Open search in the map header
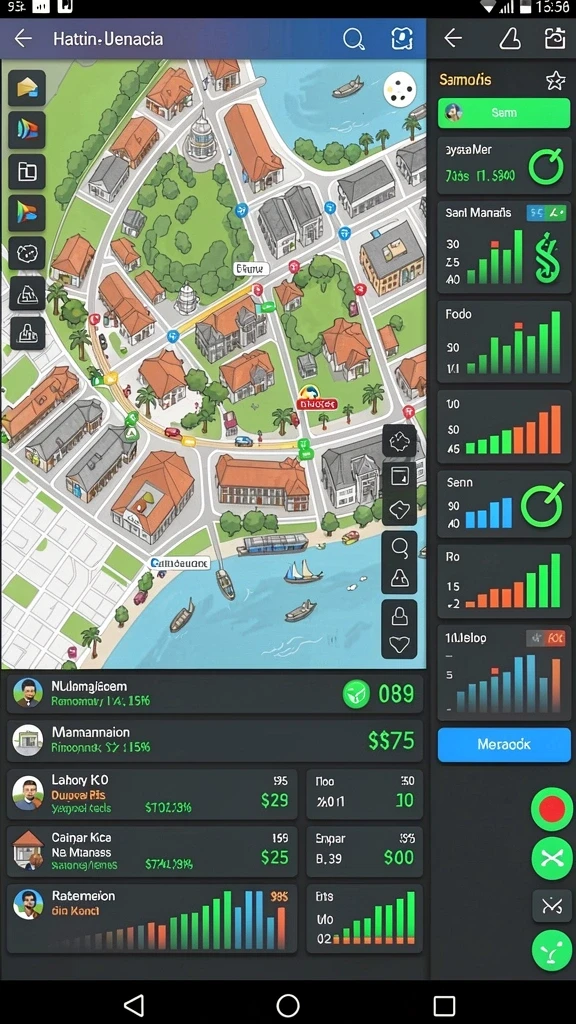 point(353,39)
